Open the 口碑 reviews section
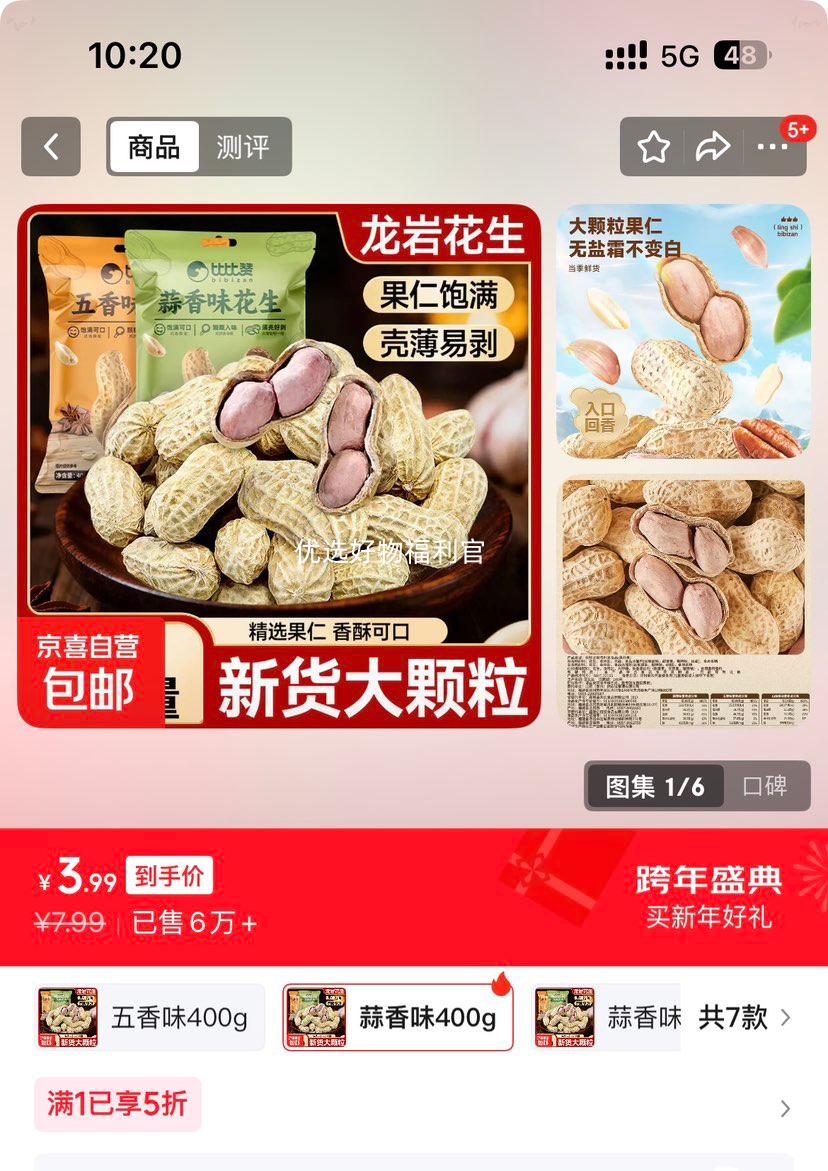 click(x=764, y=786)
